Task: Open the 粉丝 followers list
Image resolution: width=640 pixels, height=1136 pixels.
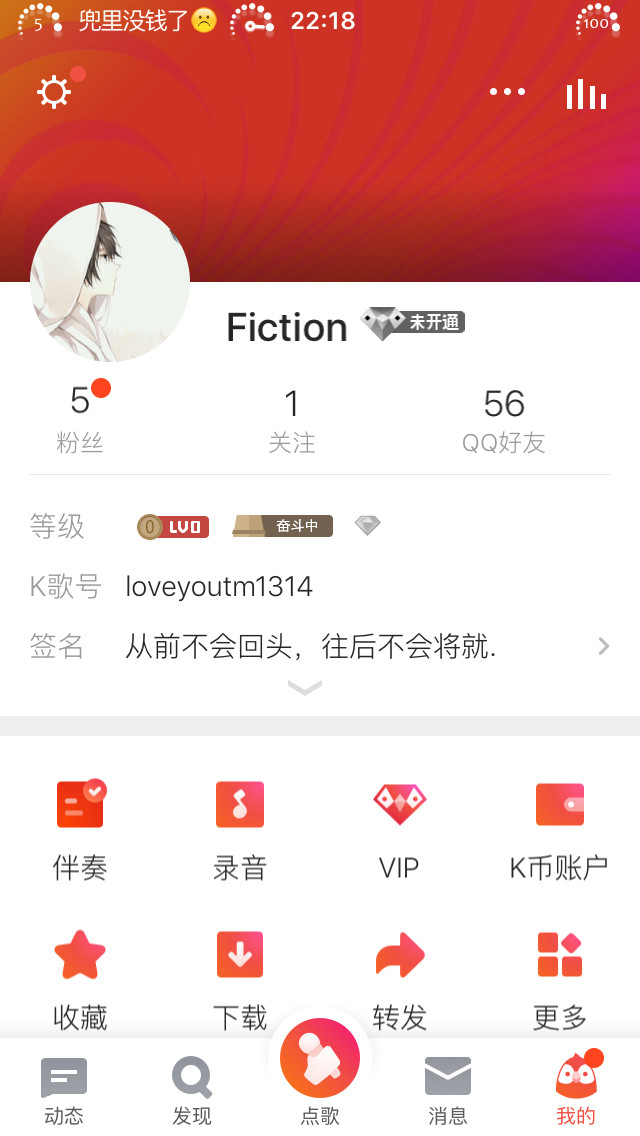Action: [x=80, y=419]
